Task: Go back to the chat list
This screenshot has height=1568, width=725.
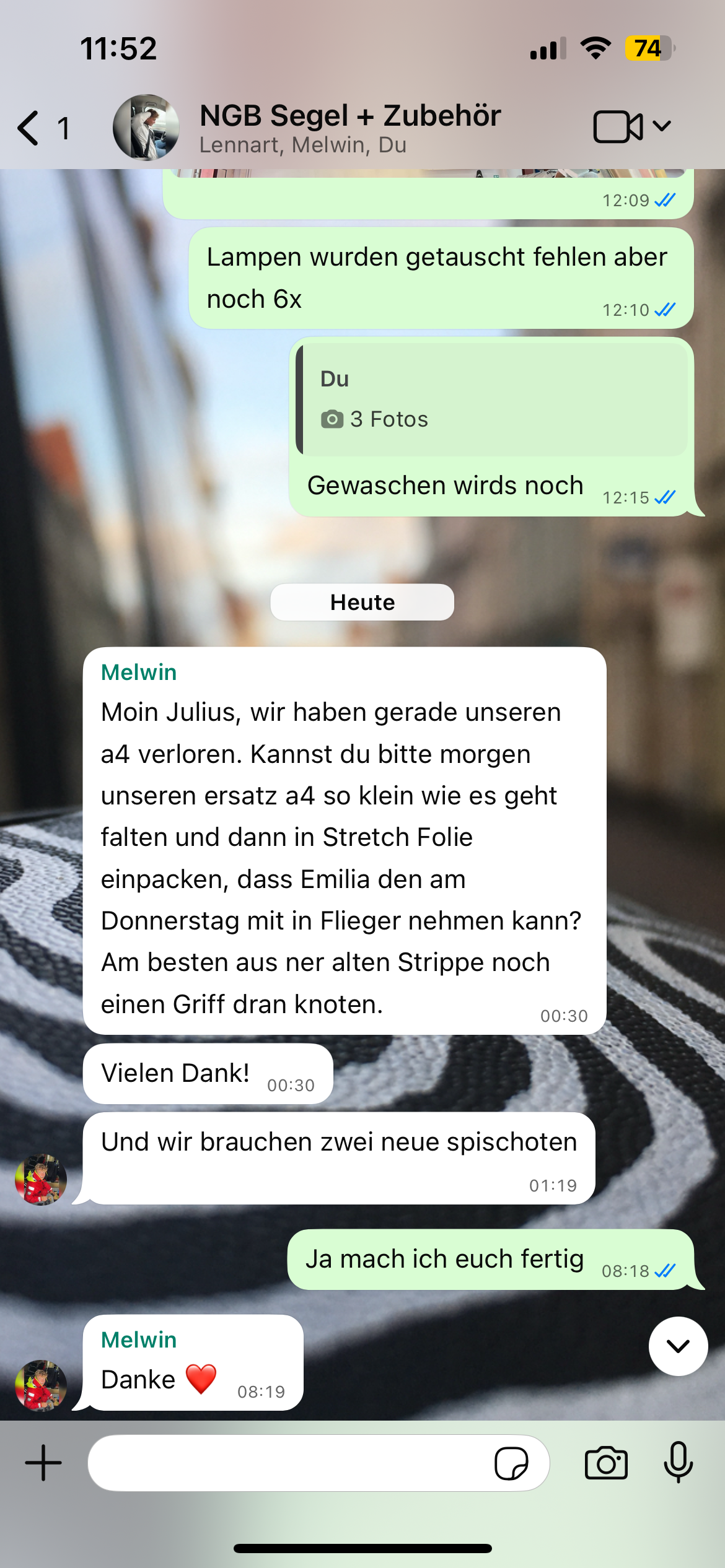Action: click(42, 128)
